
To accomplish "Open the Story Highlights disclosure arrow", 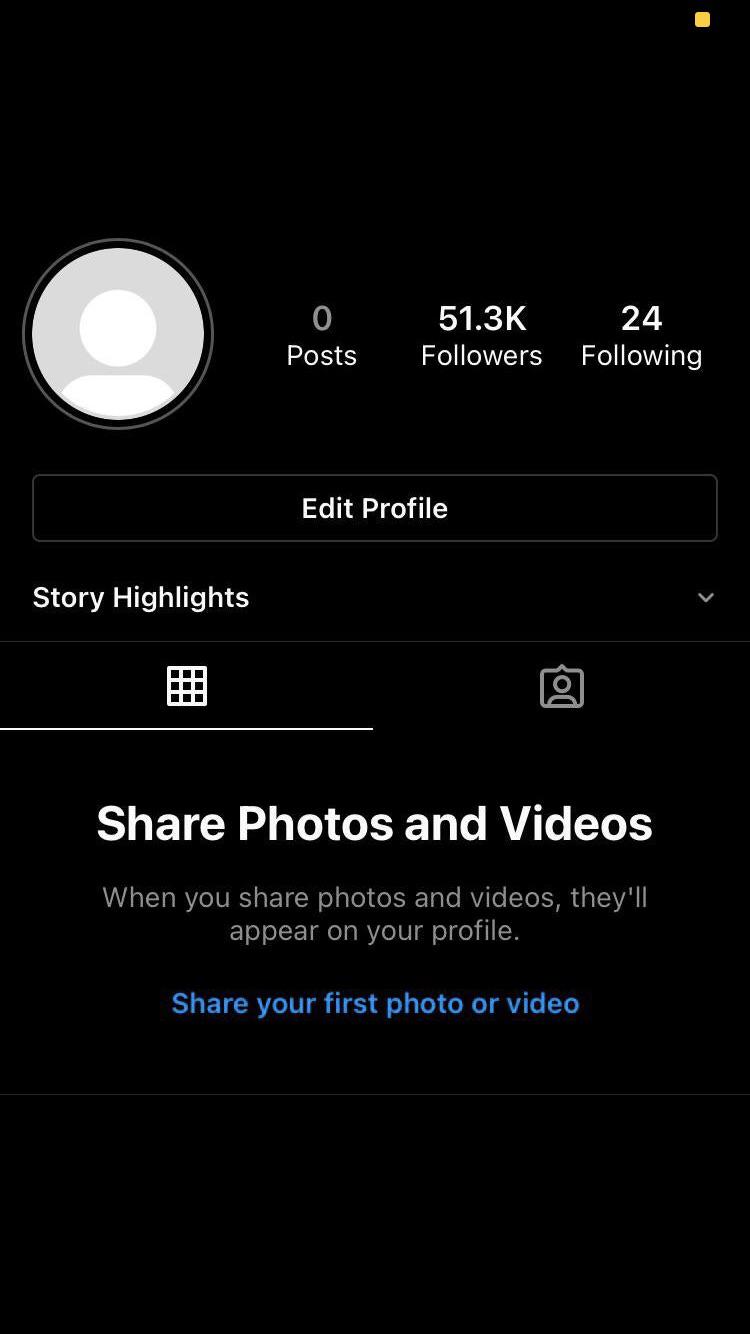I will coord(706,597).
